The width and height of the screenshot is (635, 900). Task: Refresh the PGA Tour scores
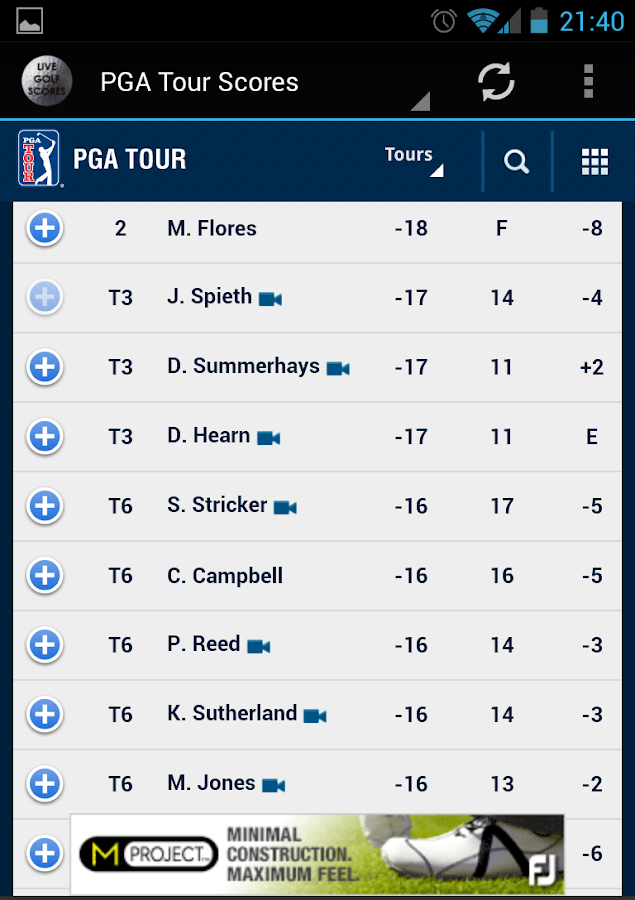pyautogui.click(x=496, y=82)
